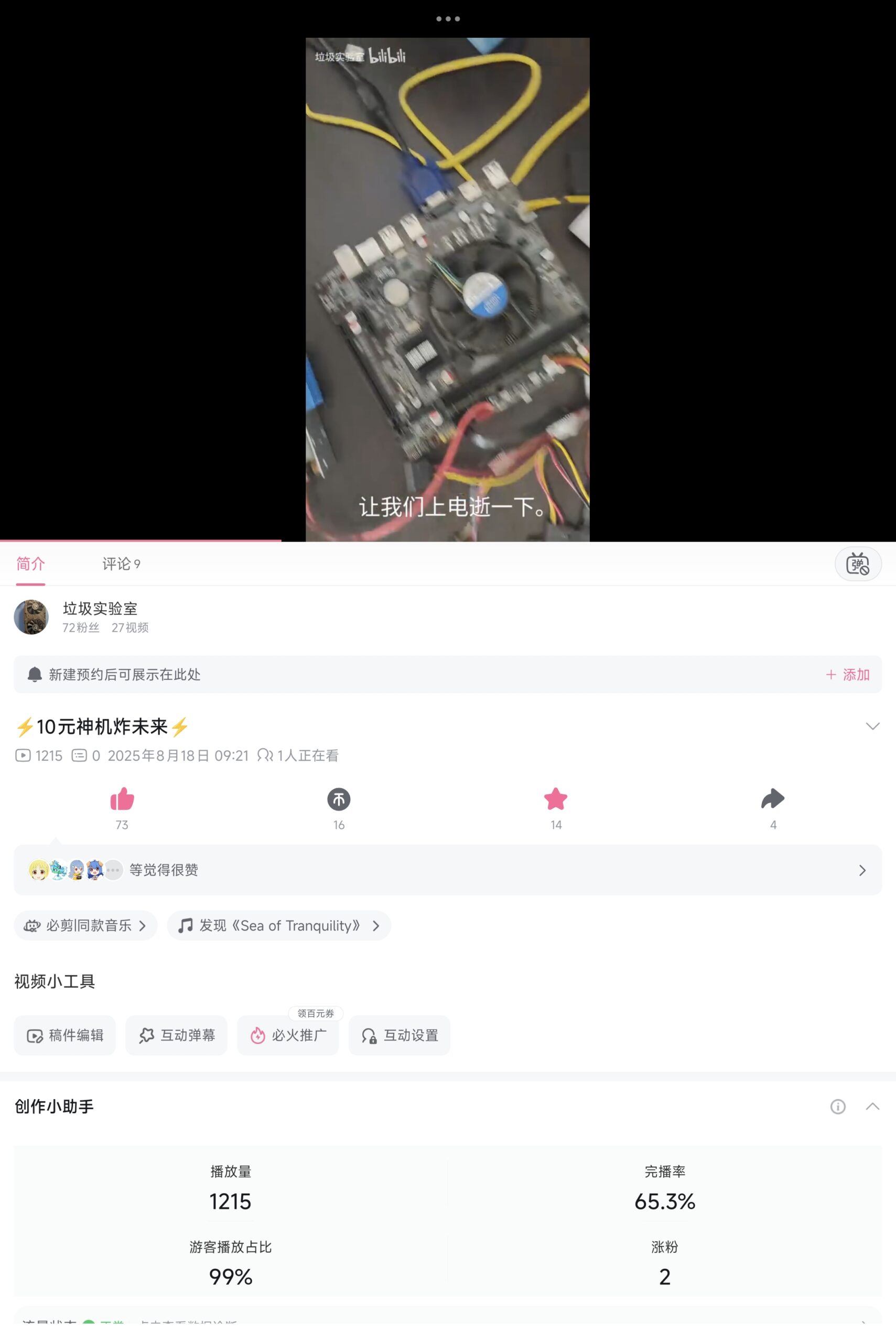Open 必火推广 promotion tool
The width and height of the screenshot is (896, 1342).
287,1036
